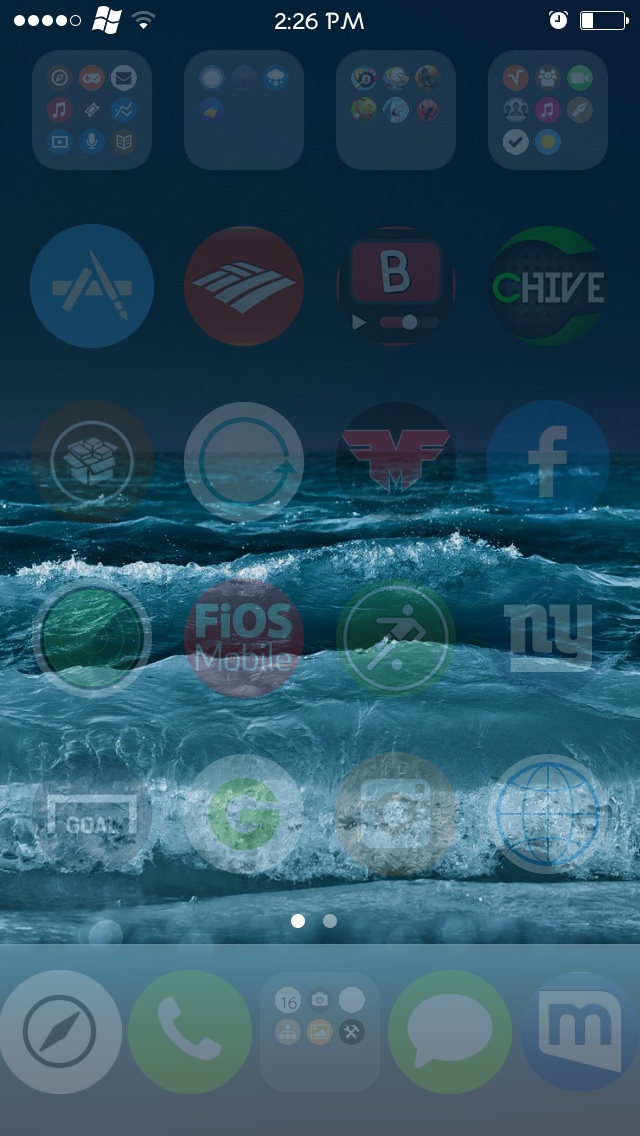Image resolution: width=640 pixels, height=1136 pixels.
Task: Open Safari from the dock
Action: pos(61,1032)
